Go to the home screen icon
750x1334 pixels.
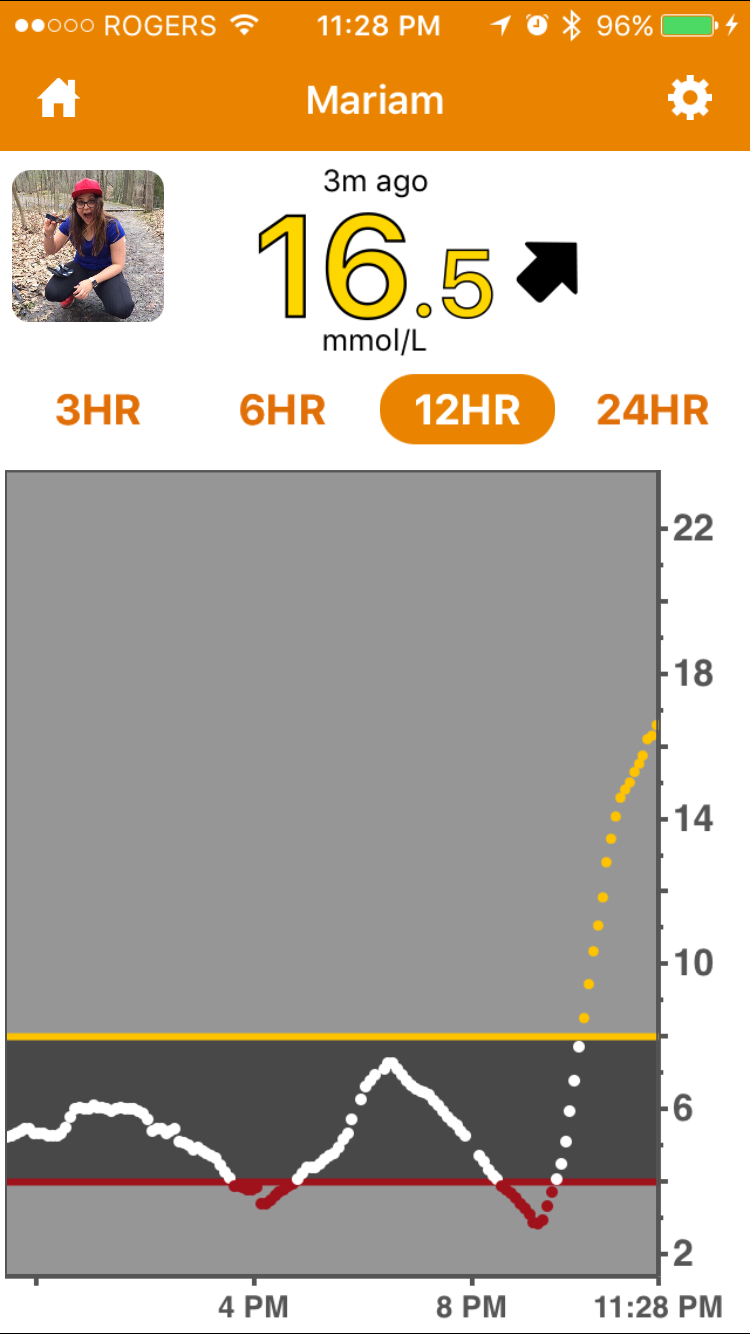click(58, 99)
